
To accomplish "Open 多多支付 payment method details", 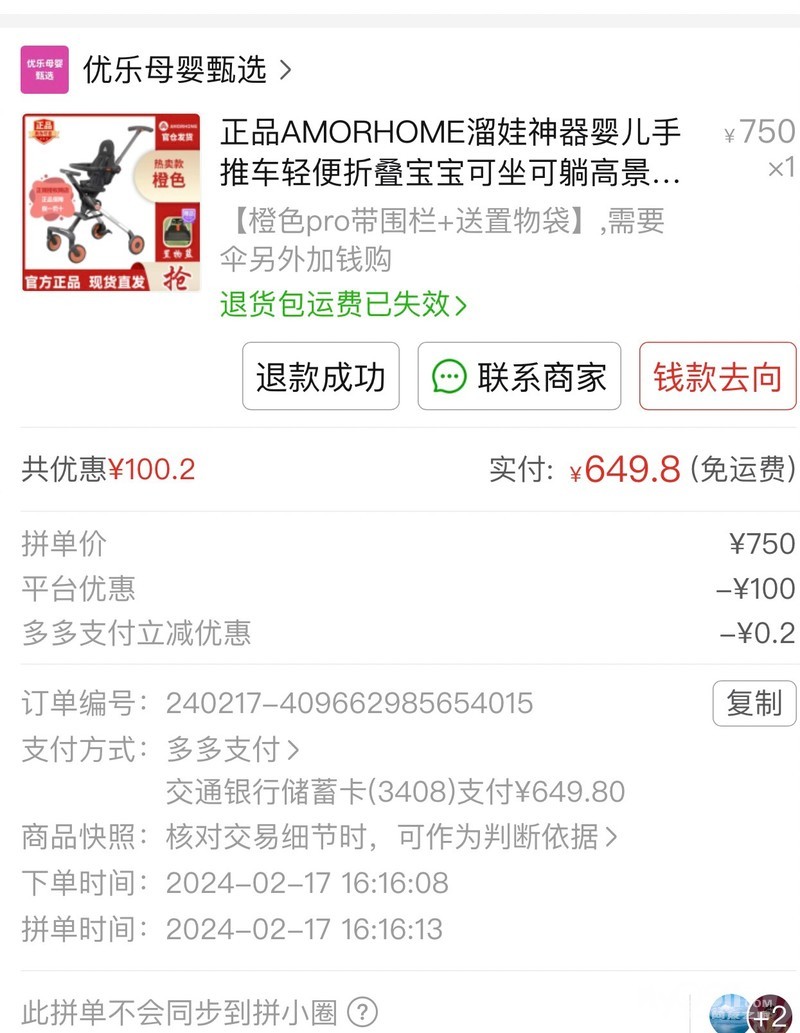I will 233,750.
